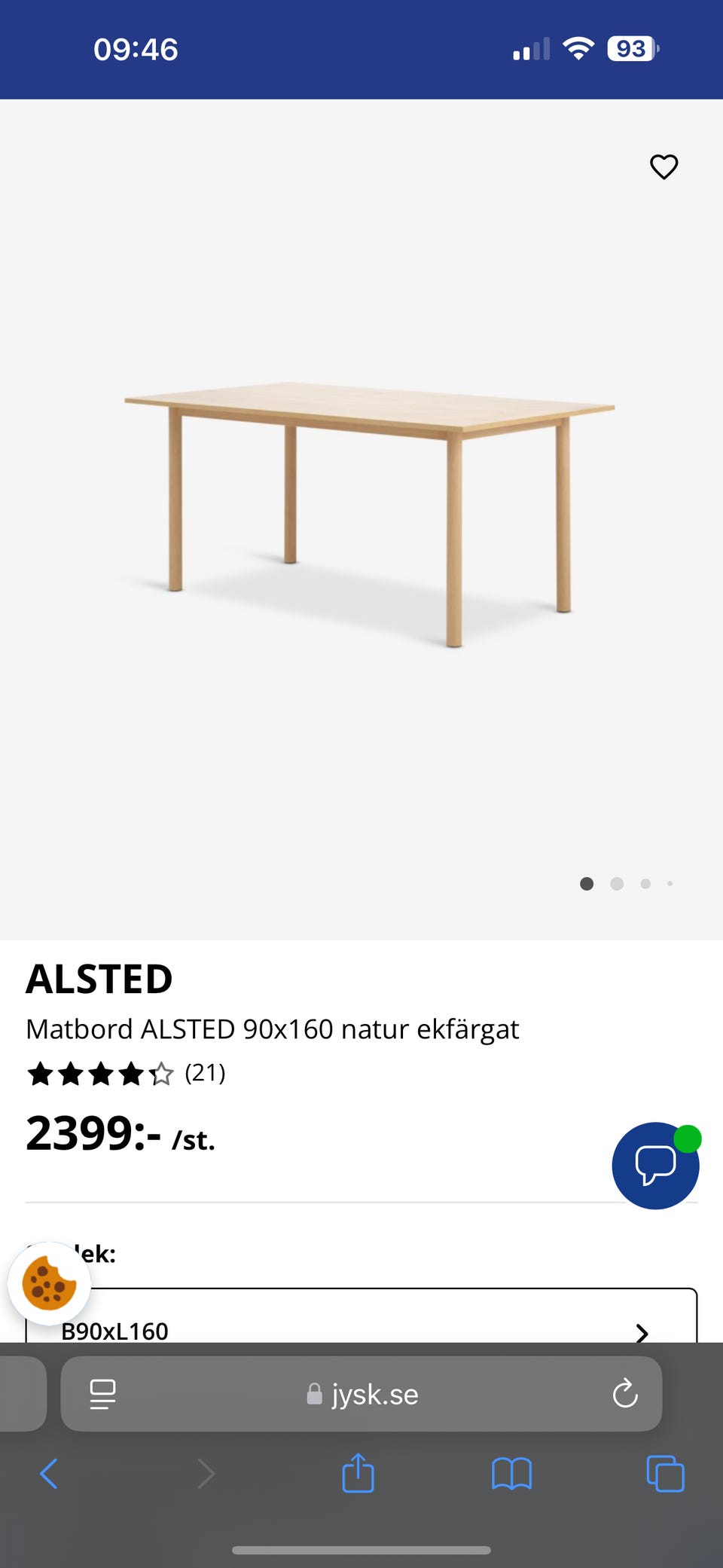The image size is (723, 1568).
Task: Tap the empty fifth star in the rating
Action: tap(160, 1074)
